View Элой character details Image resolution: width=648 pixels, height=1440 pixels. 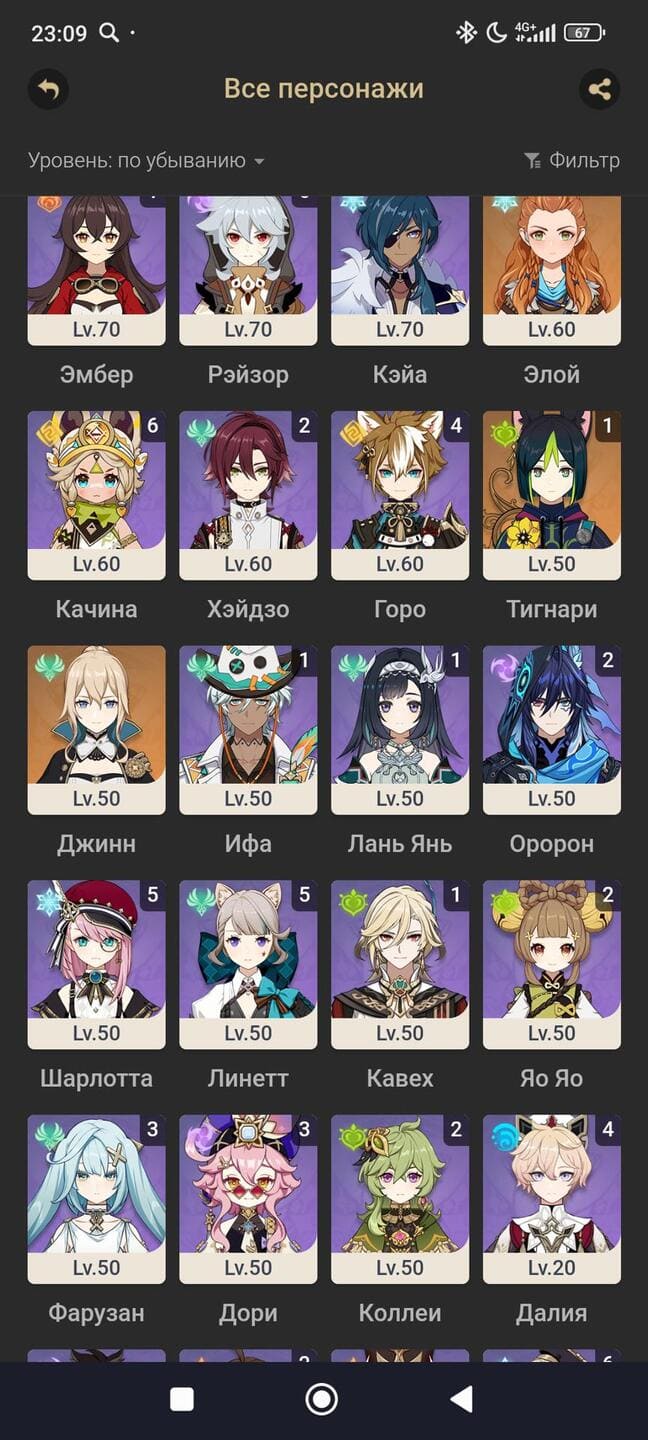pyautogui.click(x=552, y=270)
